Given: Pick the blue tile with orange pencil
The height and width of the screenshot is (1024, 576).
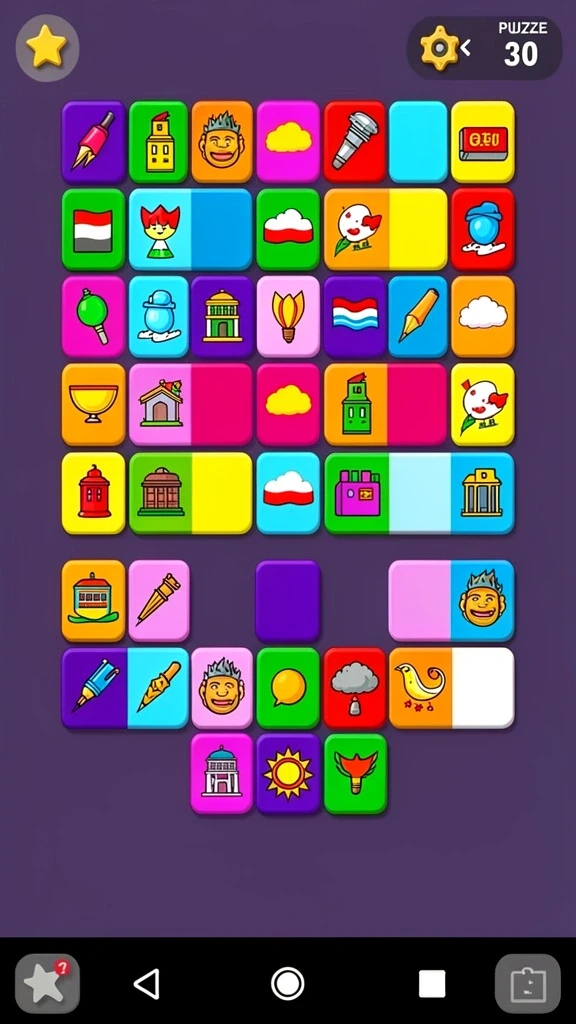Looking at the screenshot, I should (418, 316).
